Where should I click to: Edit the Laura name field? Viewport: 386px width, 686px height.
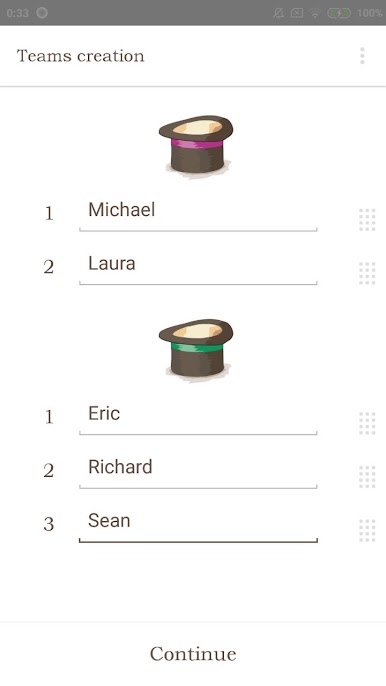pos(198,268)
